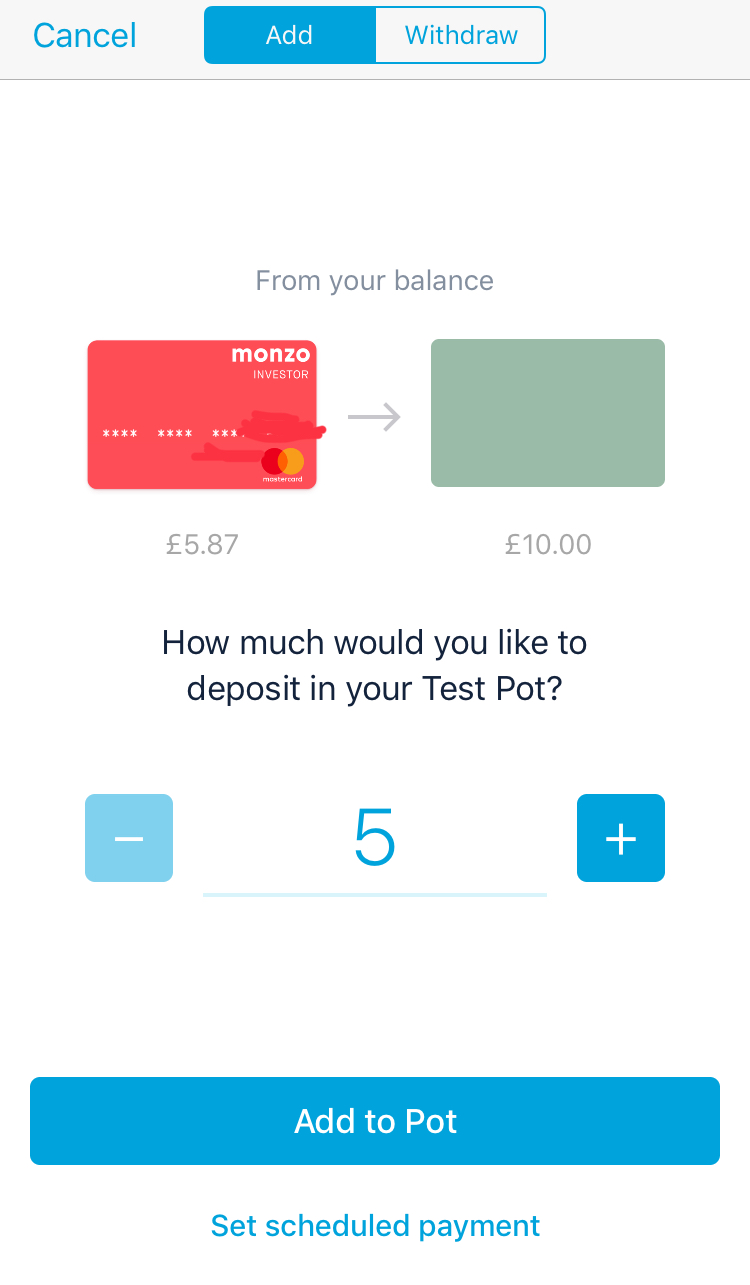Screen dimensions: 750x1285
Task: Switch to the Withdraw tab
Action: (x=460, y=35)
